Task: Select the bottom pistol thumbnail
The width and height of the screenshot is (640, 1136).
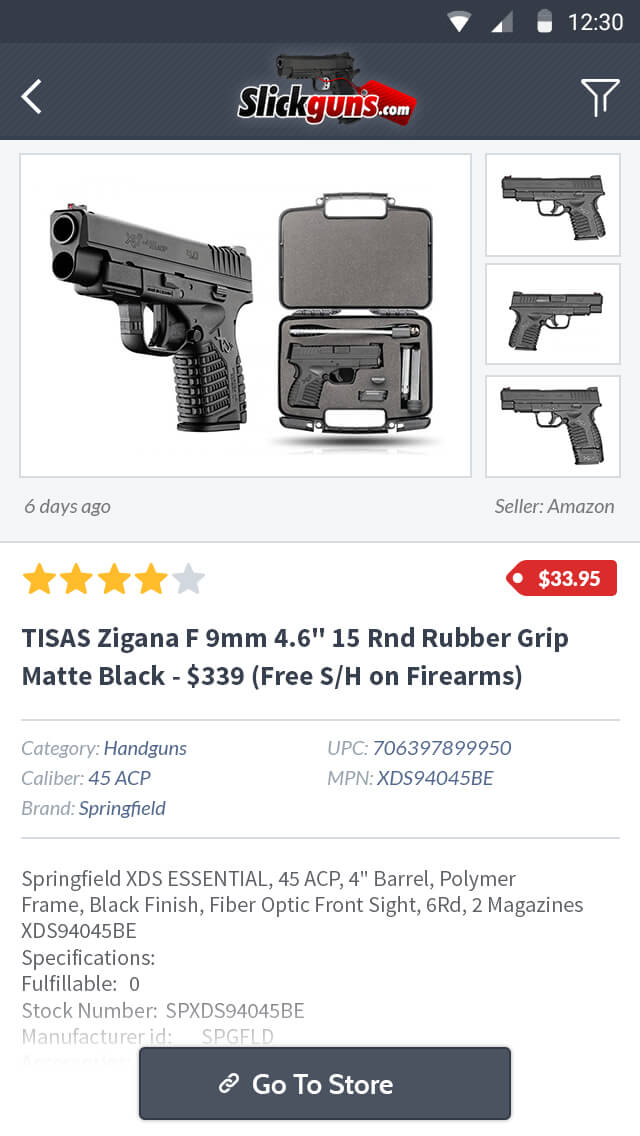Action: [x=552, y=426]
